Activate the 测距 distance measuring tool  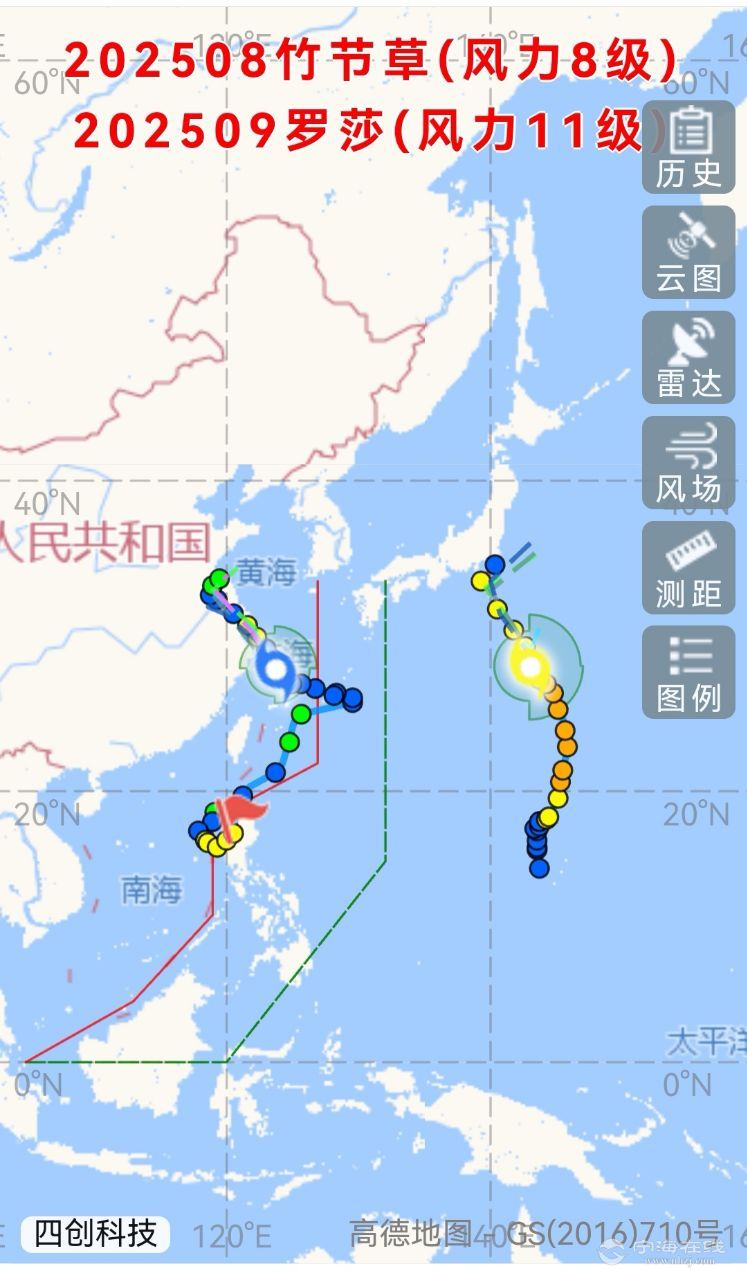pos(689,567)
